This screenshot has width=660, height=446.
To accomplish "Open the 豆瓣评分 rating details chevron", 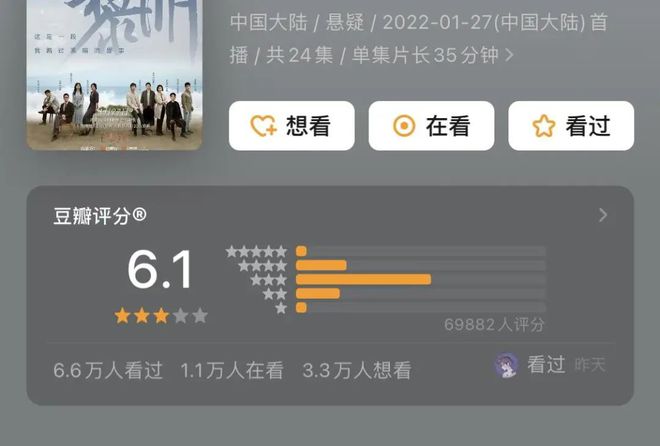I will tap(603, 215).
